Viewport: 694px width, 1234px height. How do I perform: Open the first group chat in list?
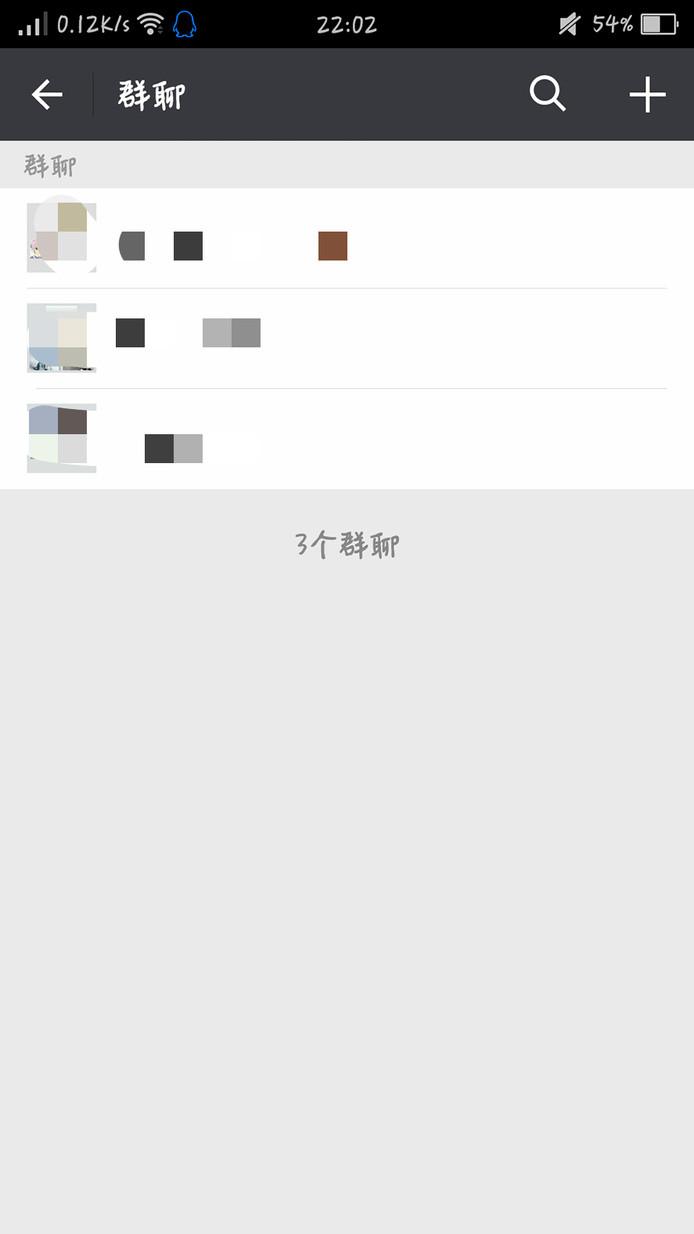[x=347, y=238]
